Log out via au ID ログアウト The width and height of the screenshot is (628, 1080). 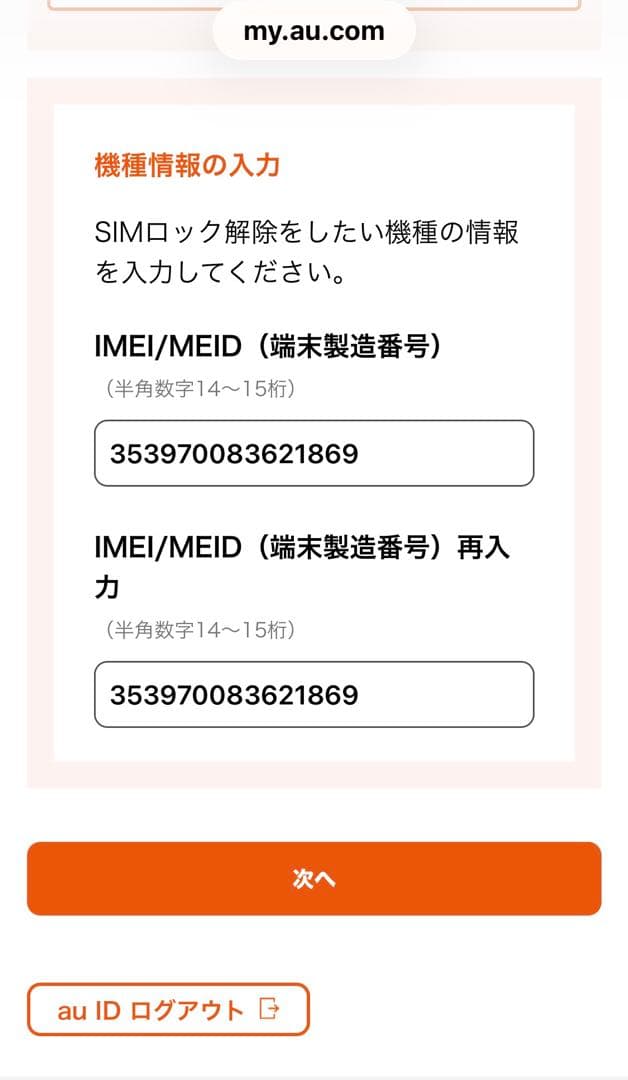click(x=168, y=1010)
